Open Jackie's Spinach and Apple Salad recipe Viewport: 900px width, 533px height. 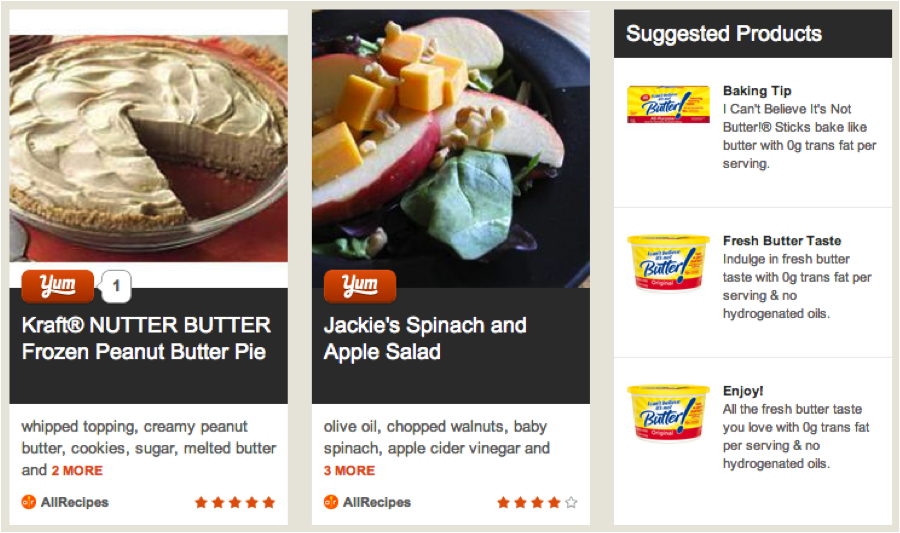coord(425,338)
